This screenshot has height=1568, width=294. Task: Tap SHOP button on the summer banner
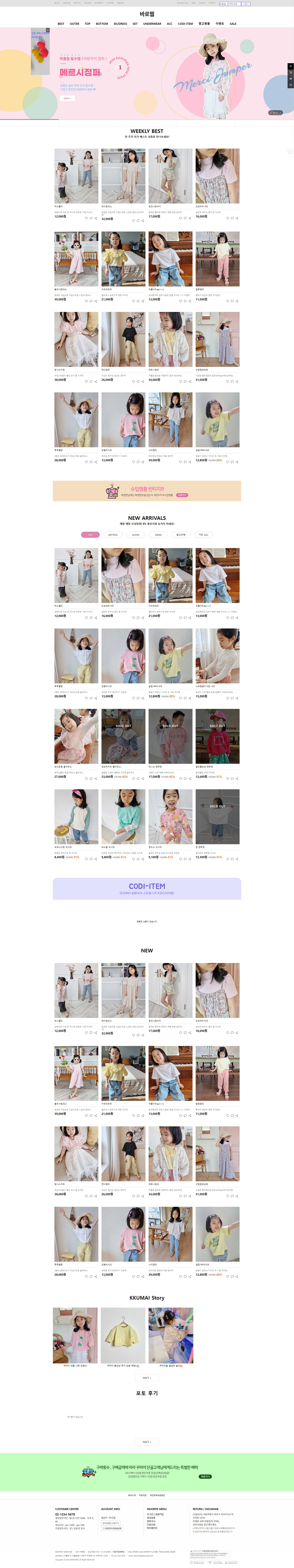[67, 98]
